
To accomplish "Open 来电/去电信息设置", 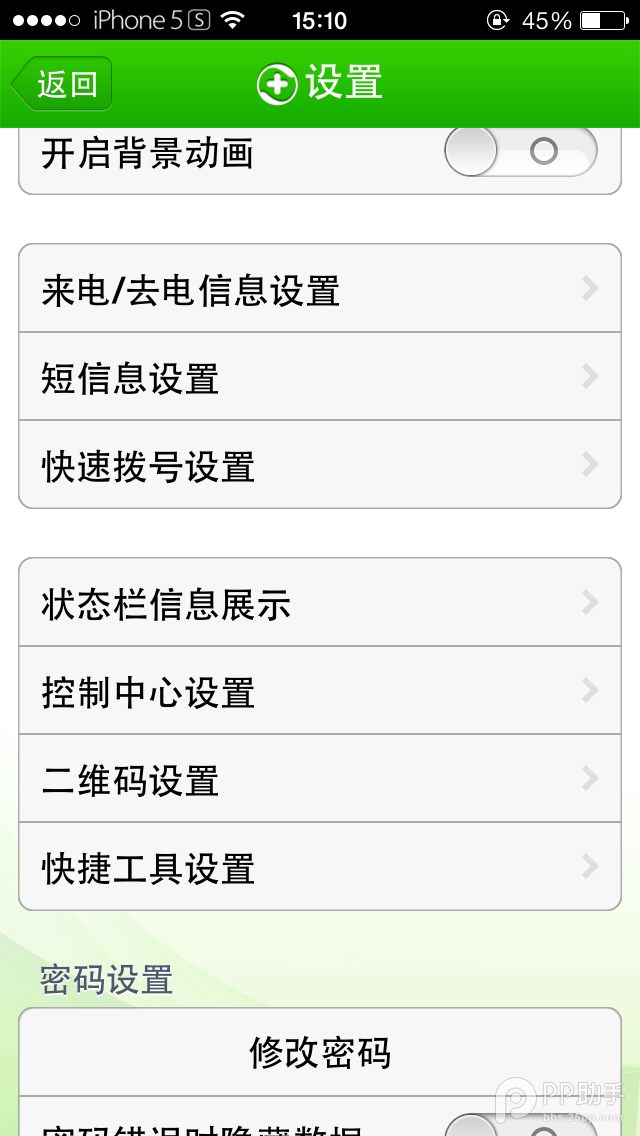I will [x=320, y=290].
